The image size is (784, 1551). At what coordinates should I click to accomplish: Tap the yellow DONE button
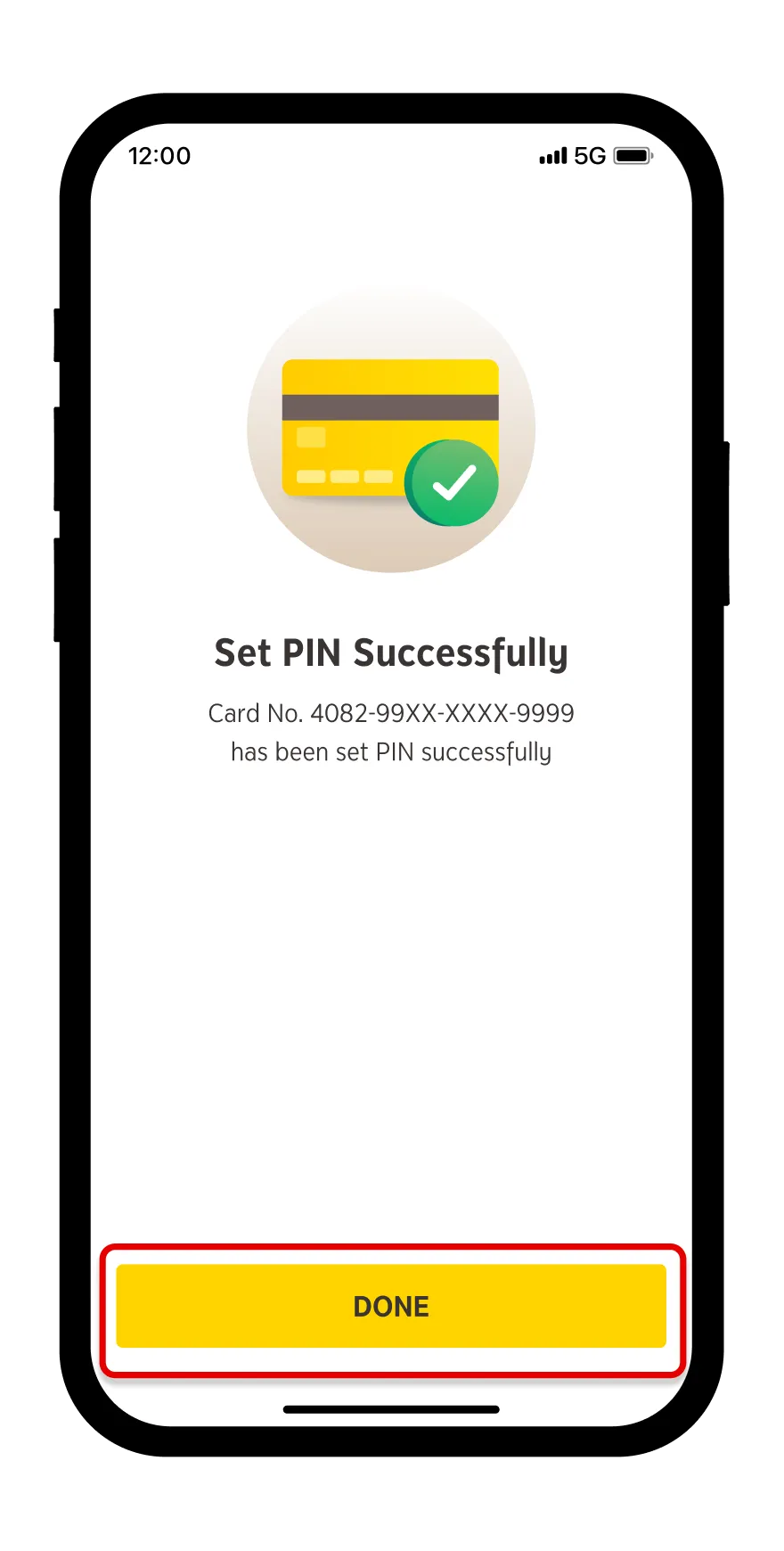[x=391, y=1306]
